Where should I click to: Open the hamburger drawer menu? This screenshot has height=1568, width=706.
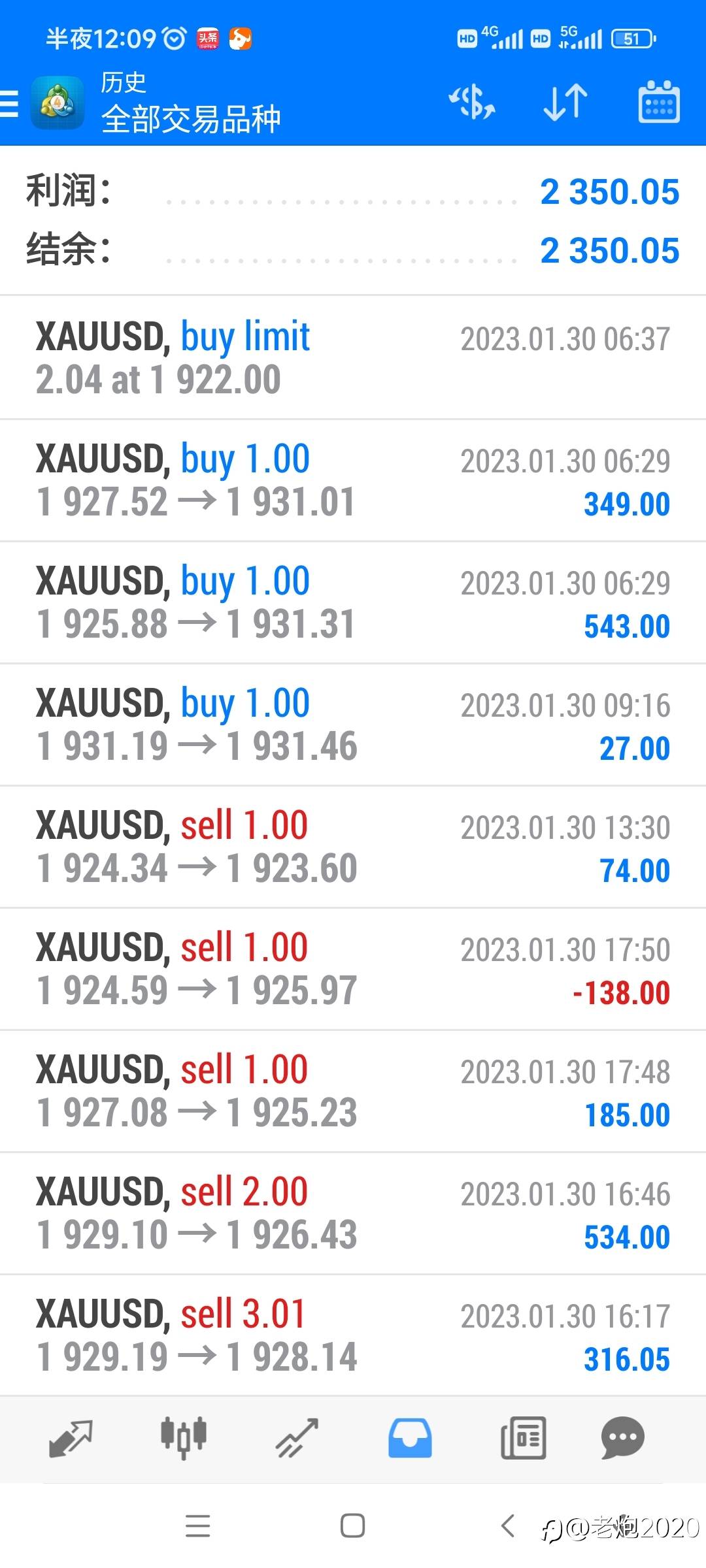pos(10,103)
